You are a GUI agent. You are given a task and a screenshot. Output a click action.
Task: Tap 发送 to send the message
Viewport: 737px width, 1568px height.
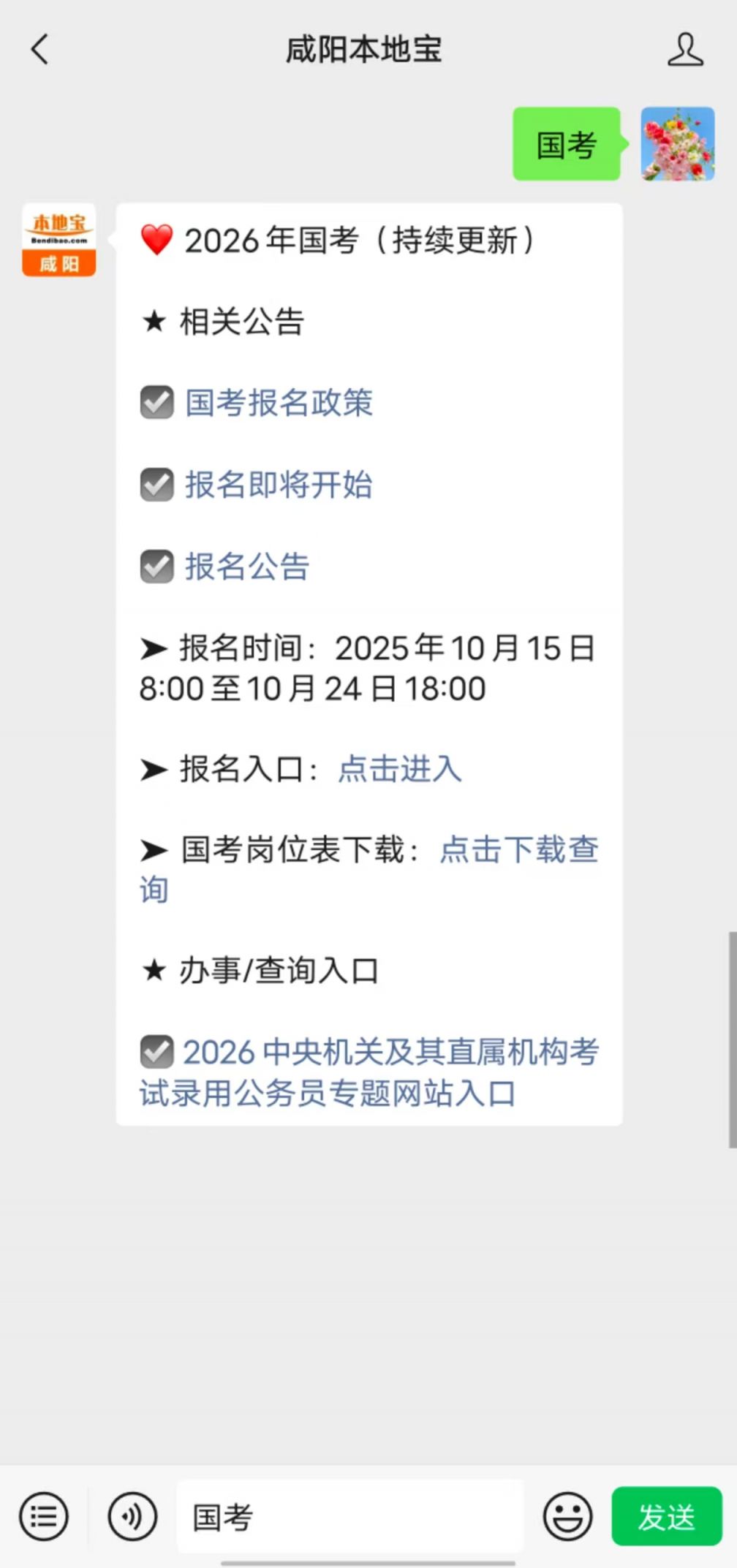pos(666,1517)
